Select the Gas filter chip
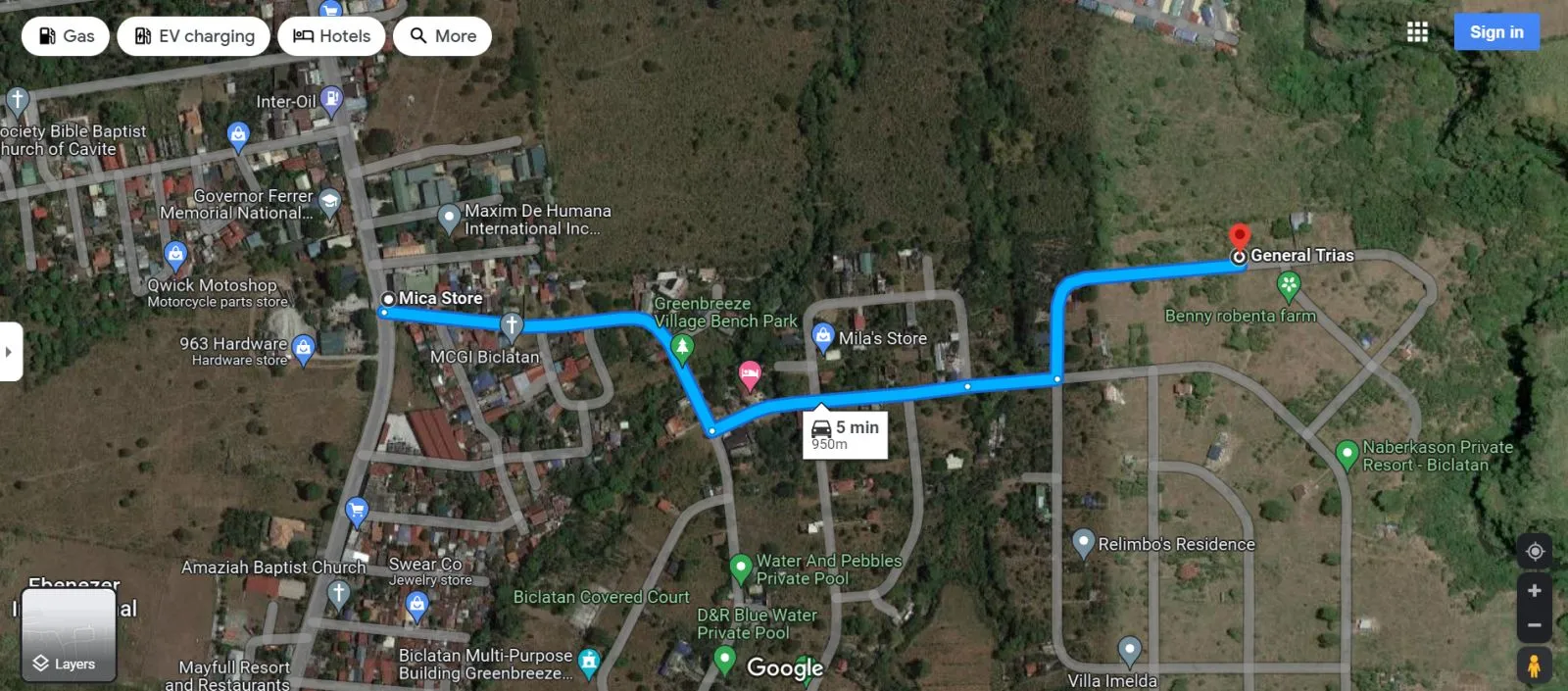Viewport: 1568px width, 691px height. coord(66,36)
